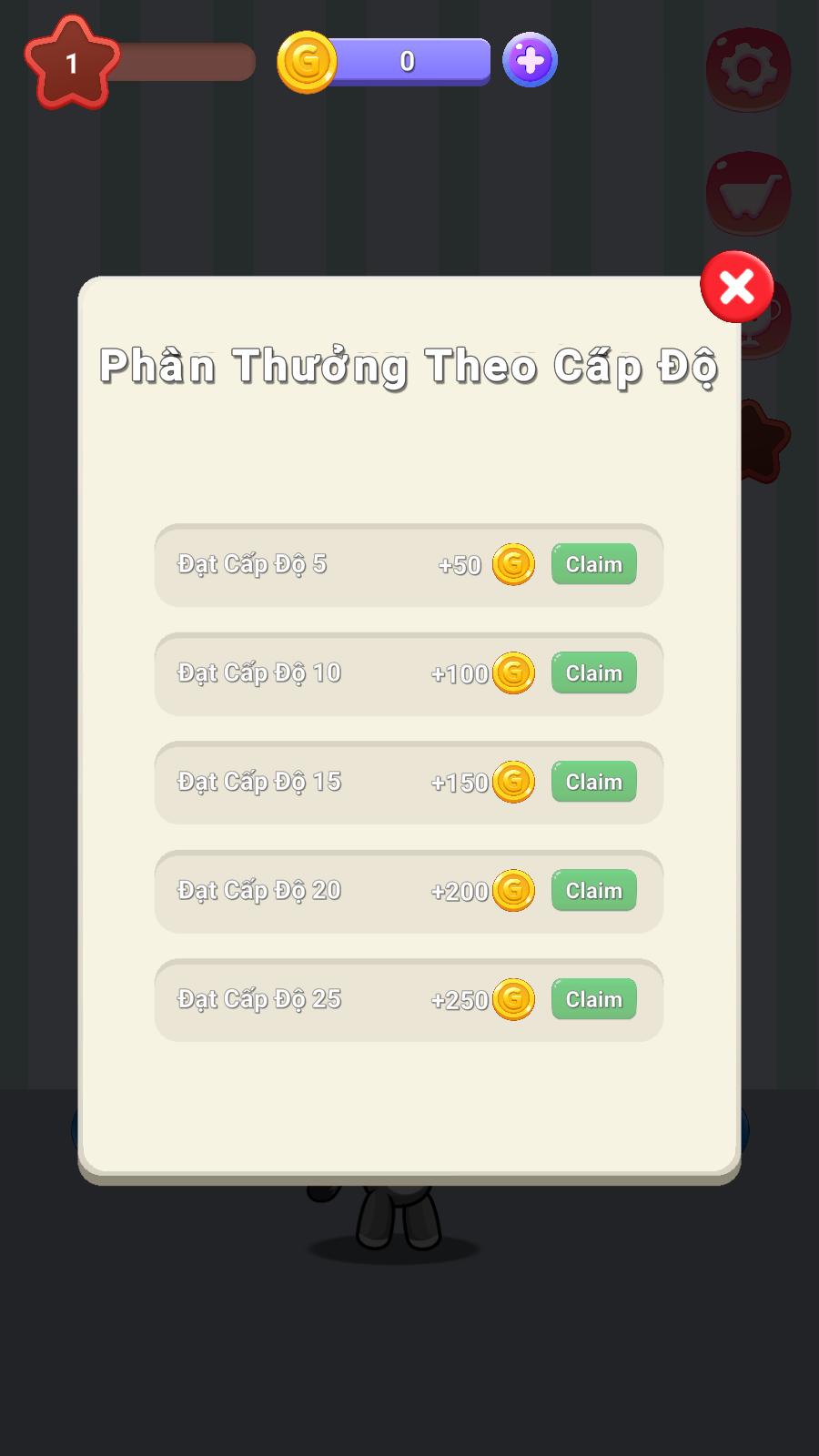Claim the +200 reward for level 20

coord(594,890)
